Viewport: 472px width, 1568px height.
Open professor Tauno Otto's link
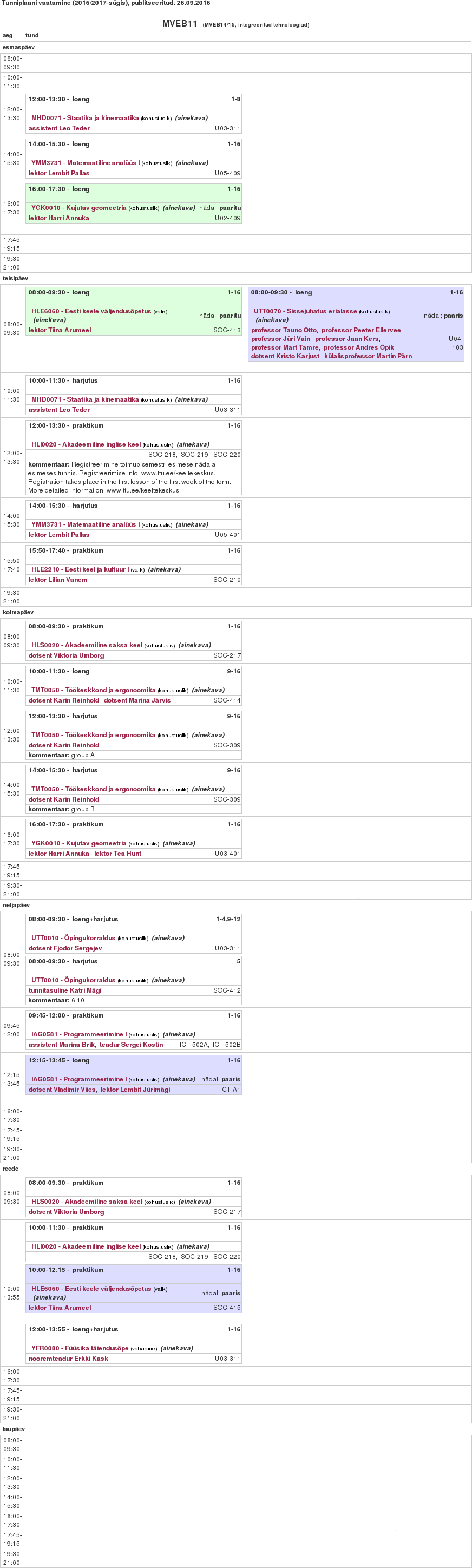[x=284, y=330]
